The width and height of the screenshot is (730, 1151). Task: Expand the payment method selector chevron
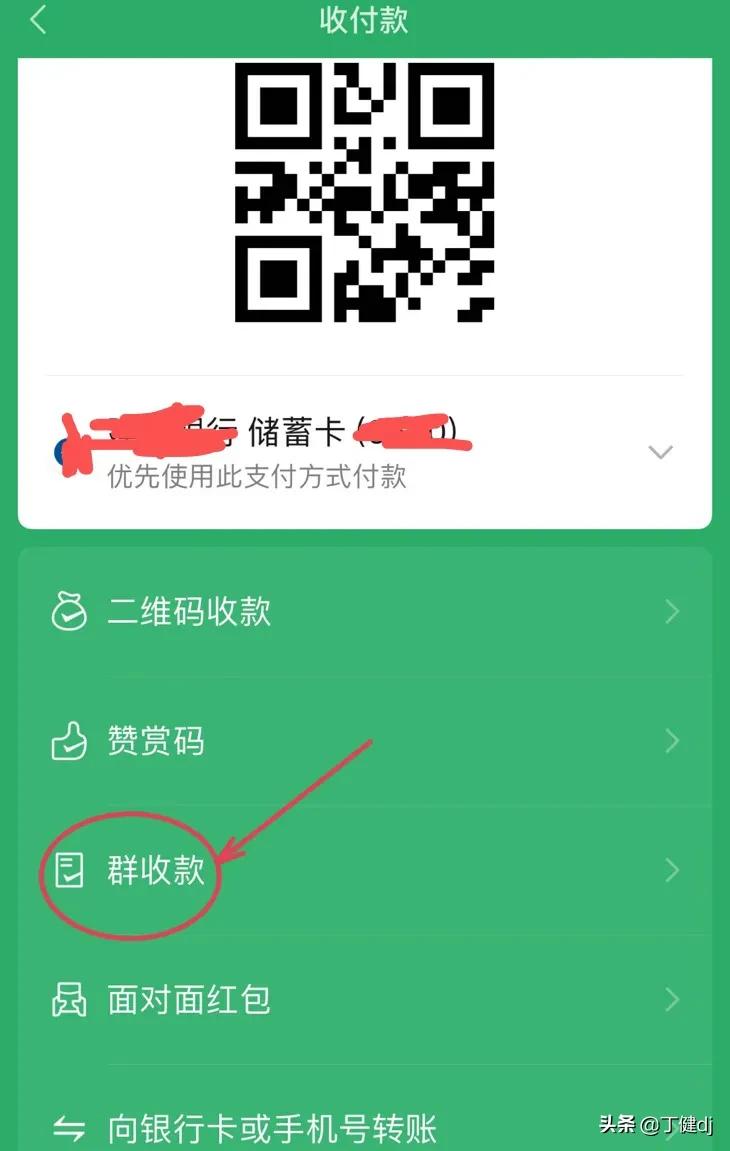click(x=660, y=452)
